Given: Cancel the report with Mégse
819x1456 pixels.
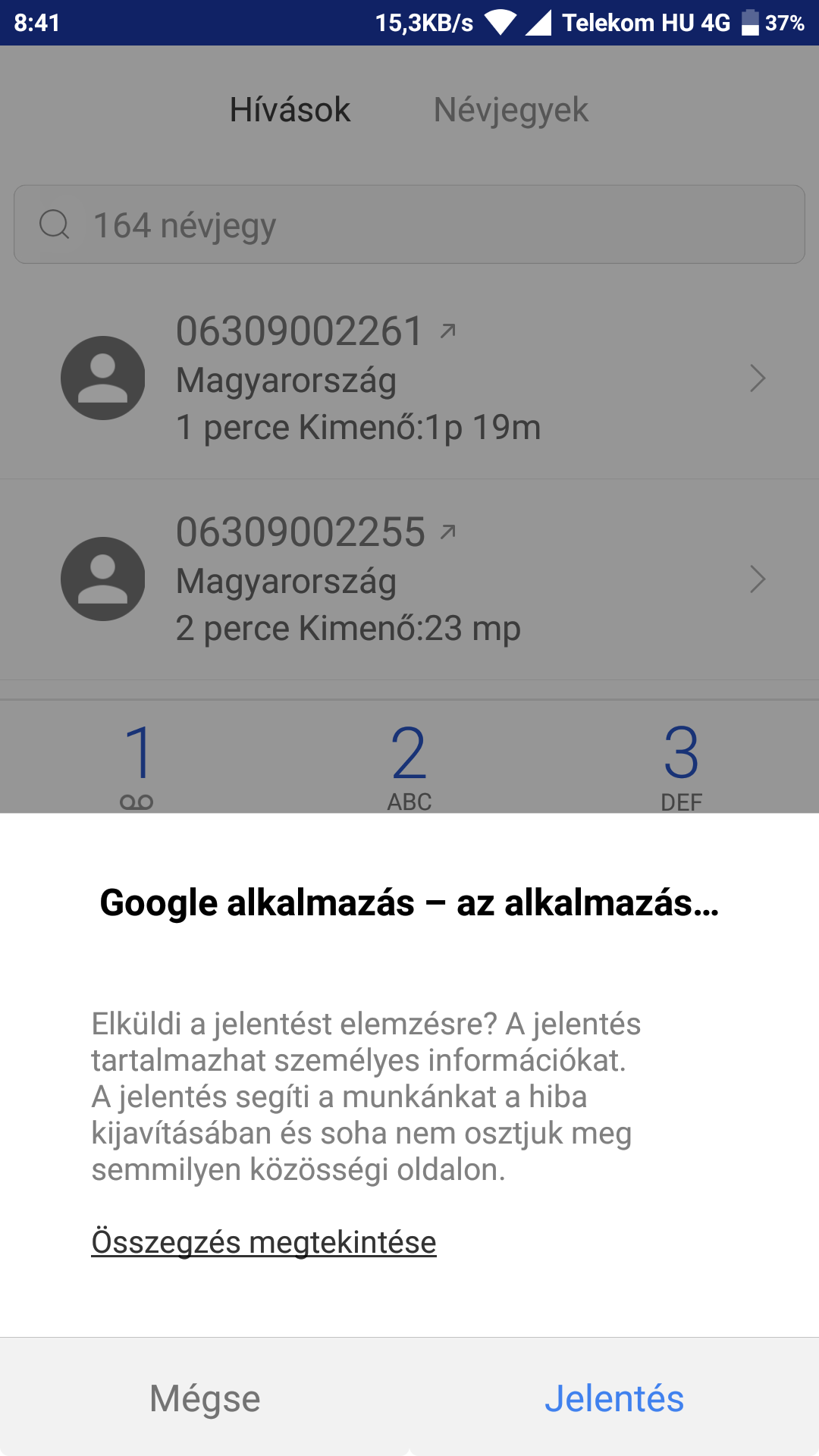Looking at the screenshot, I should coord(205,1398).
